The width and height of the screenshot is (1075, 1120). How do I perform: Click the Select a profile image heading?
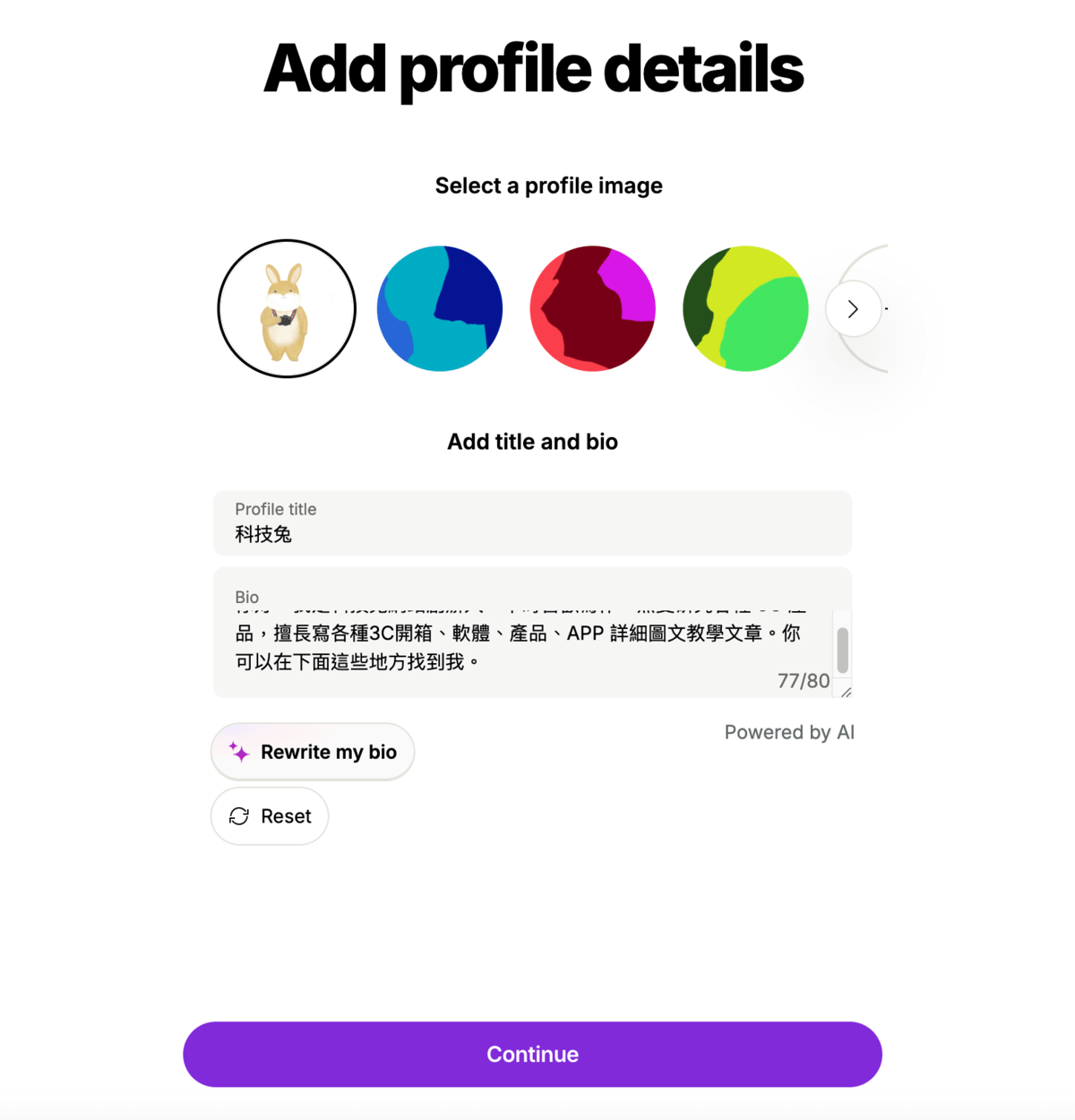click(x=548, y=185)
